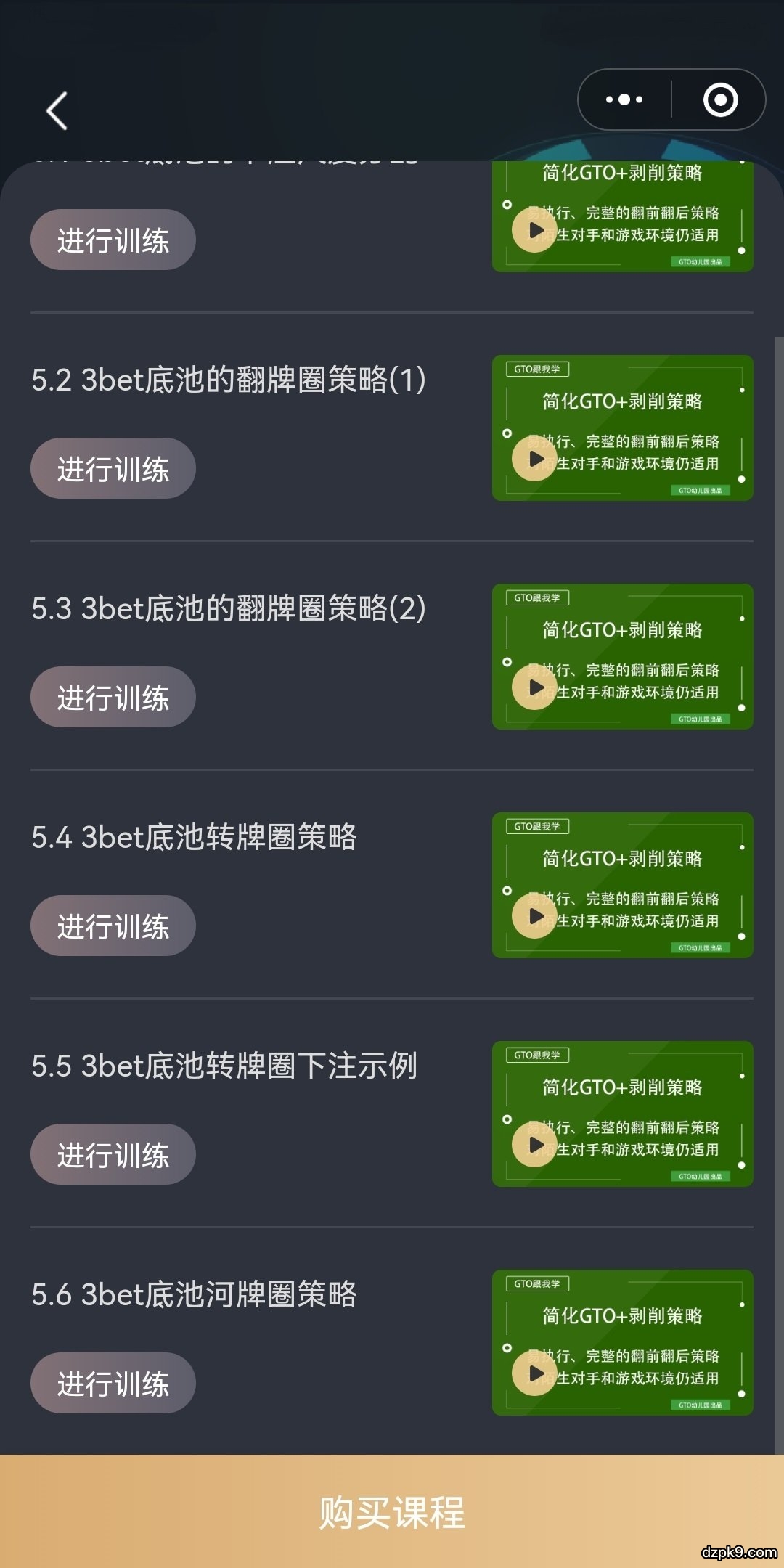Tap the play icon on the topmost video
Viewport: 784px width, 1568px height.
[x=535, y=229]
